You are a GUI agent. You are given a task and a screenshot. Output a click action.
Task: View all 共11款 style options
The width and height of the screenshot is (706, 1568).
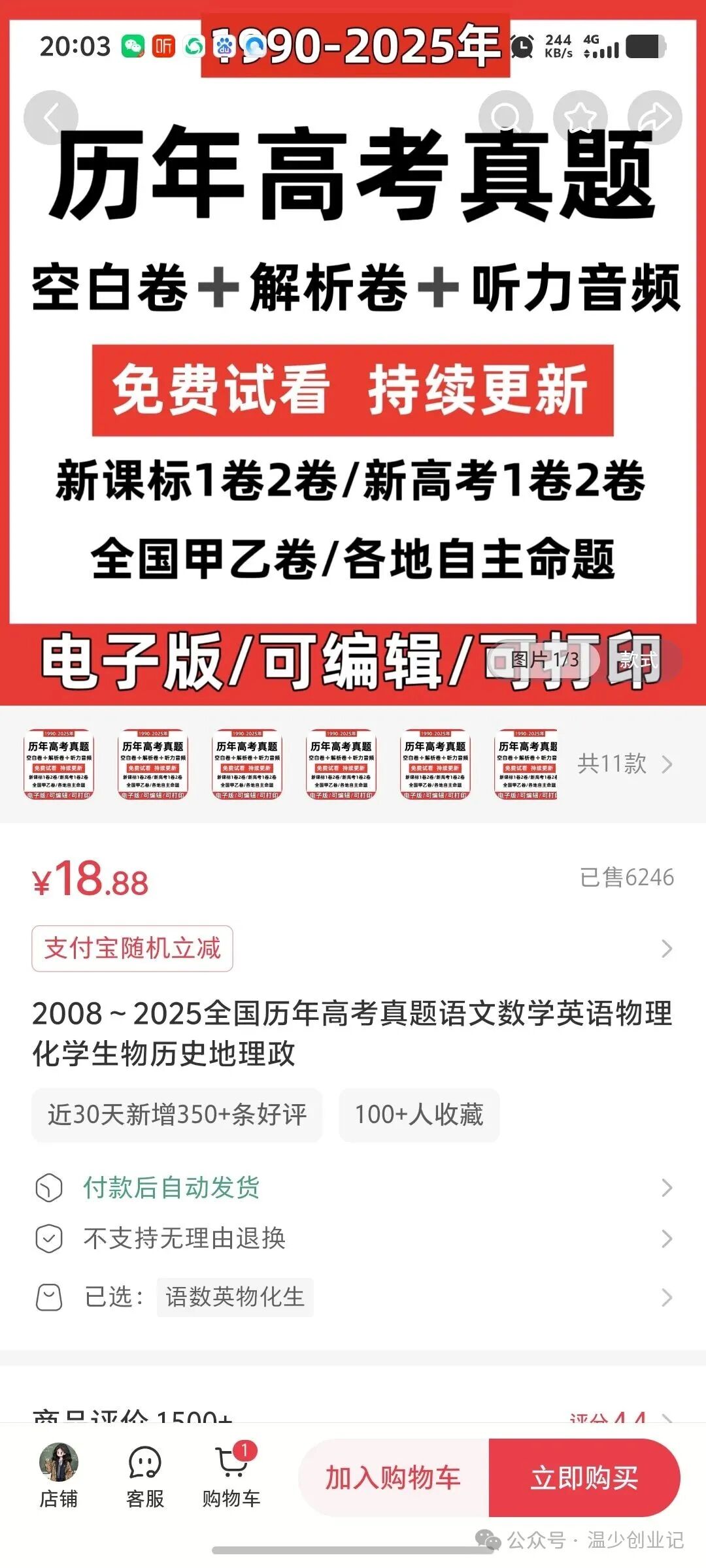tap(624, 764)
